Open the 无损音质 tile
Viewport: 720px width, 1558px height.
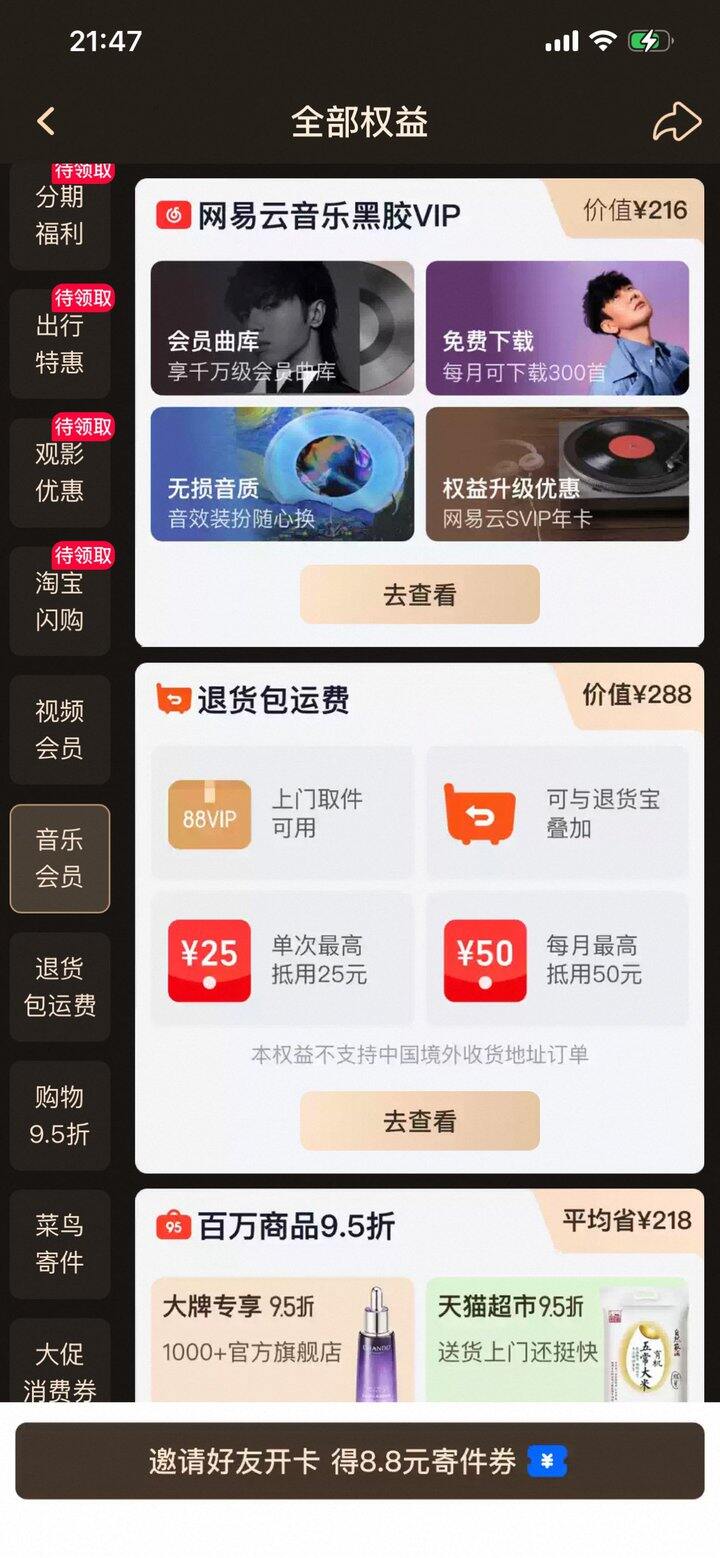(x=282, y=474)
